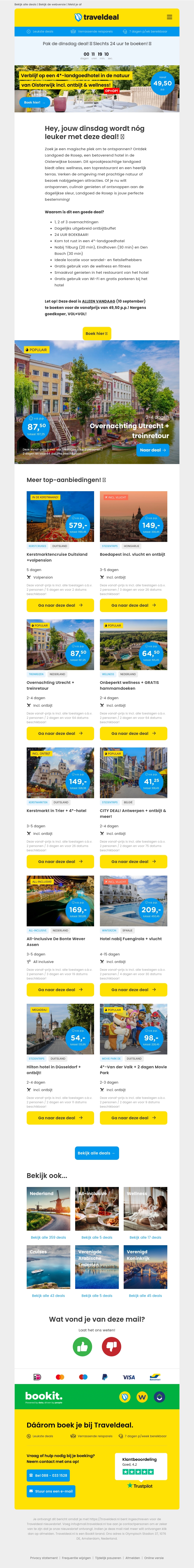The width and height of the screenshot is (194, 1568).
Task: Open 'Naar deal' for Overnachting Utrecht
Action: click(153, 450)
